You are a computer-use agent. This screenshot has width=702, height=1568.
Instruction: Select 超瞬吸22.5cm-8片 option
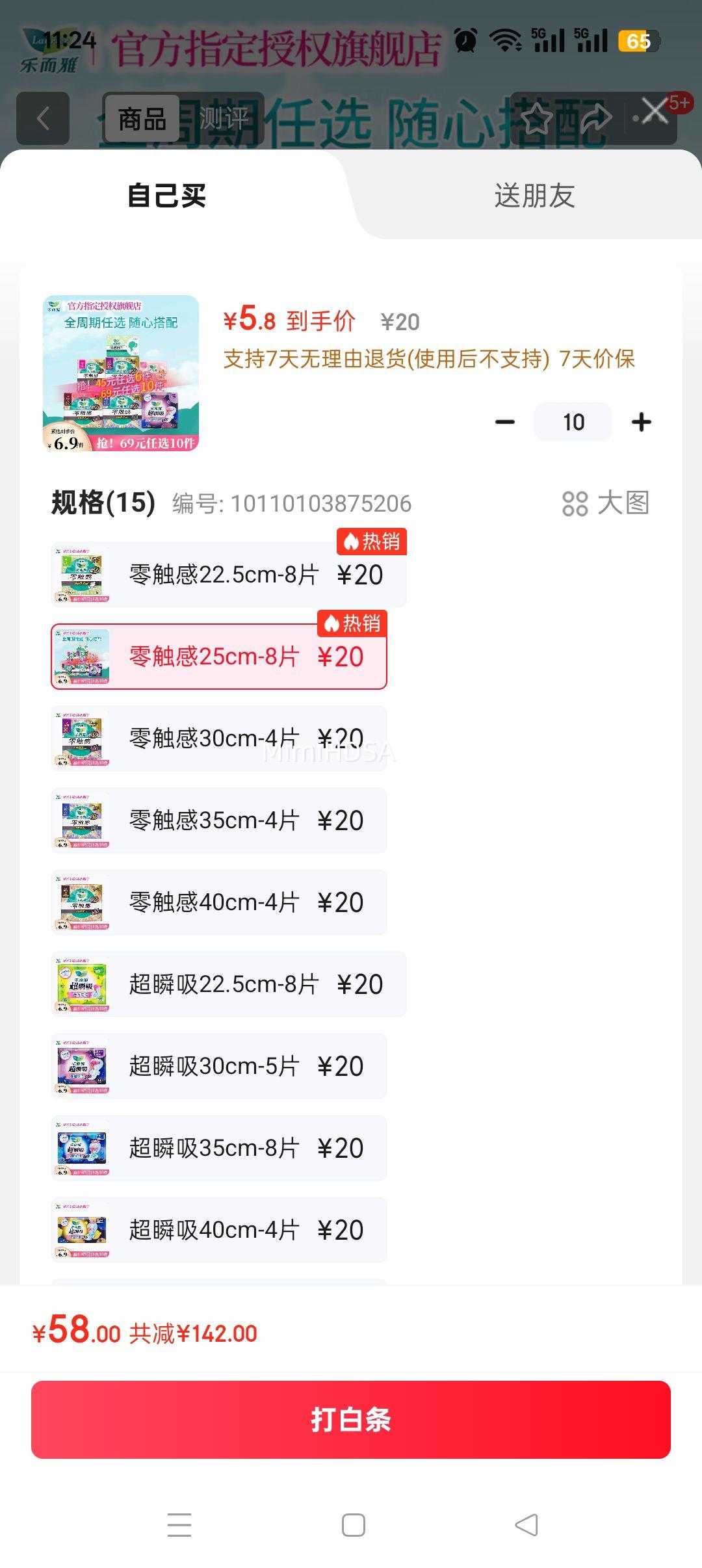click(228, 984)
